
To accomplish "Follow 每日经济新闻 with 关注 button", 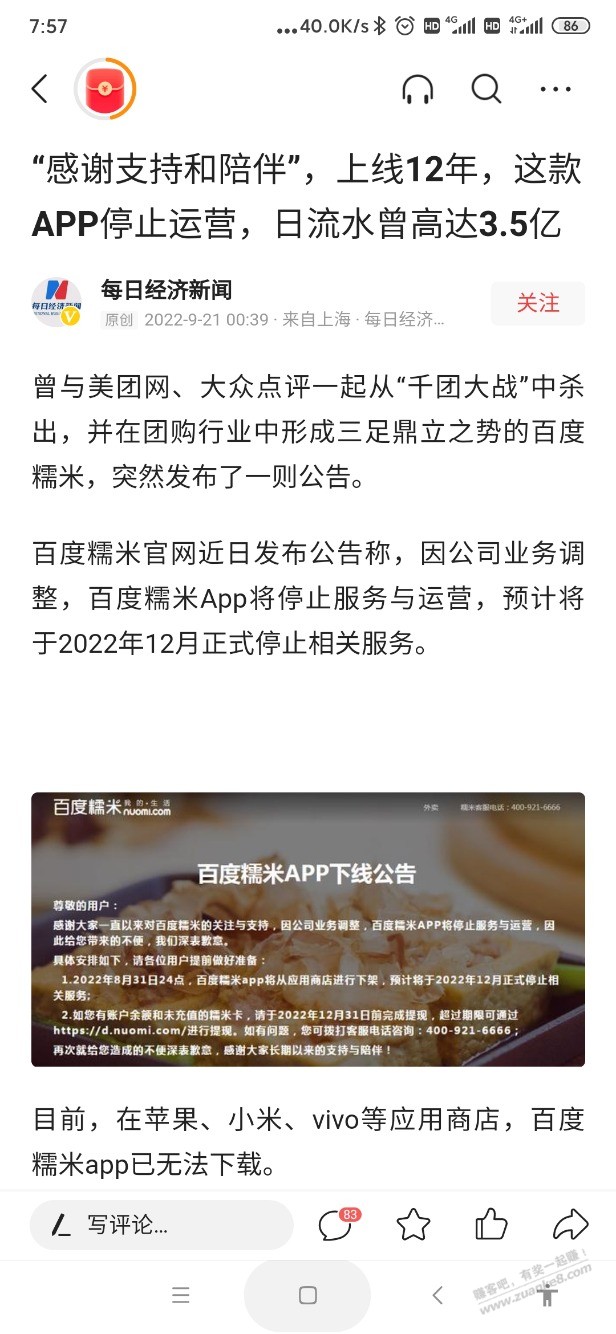I will [x=538, y=303].
